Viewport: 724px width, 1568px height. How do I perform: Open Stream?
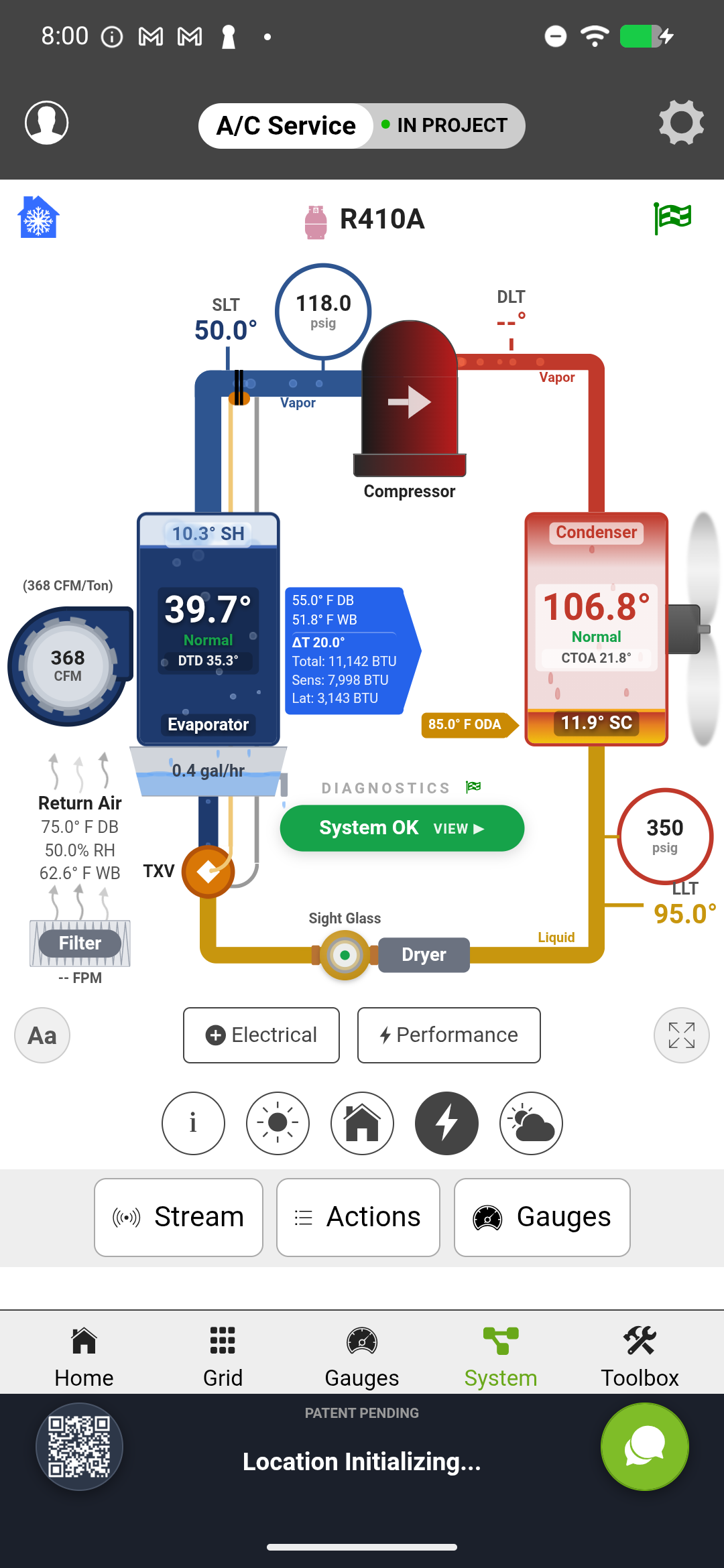point(178,1217)
